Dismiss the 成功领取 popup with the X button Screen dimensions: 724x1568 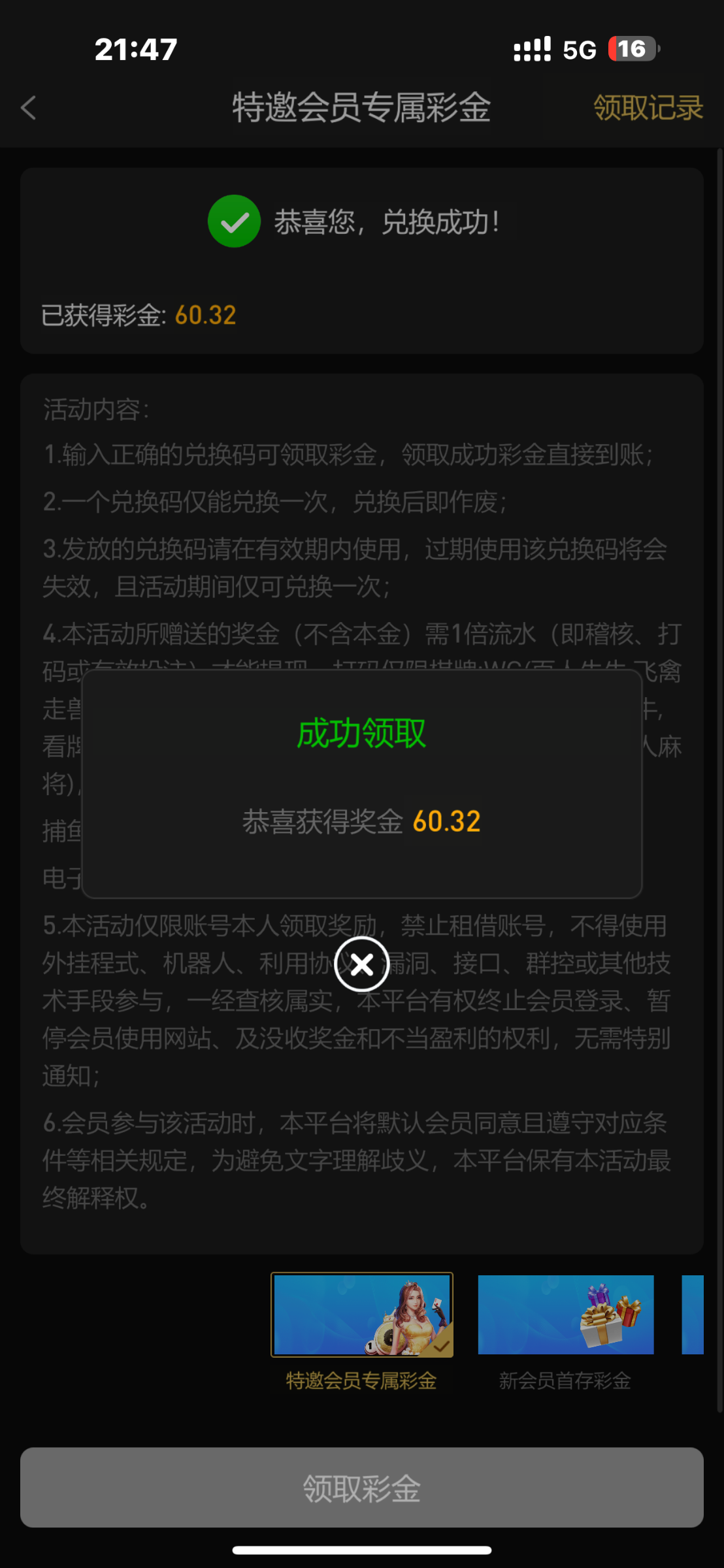coord(361,964)
